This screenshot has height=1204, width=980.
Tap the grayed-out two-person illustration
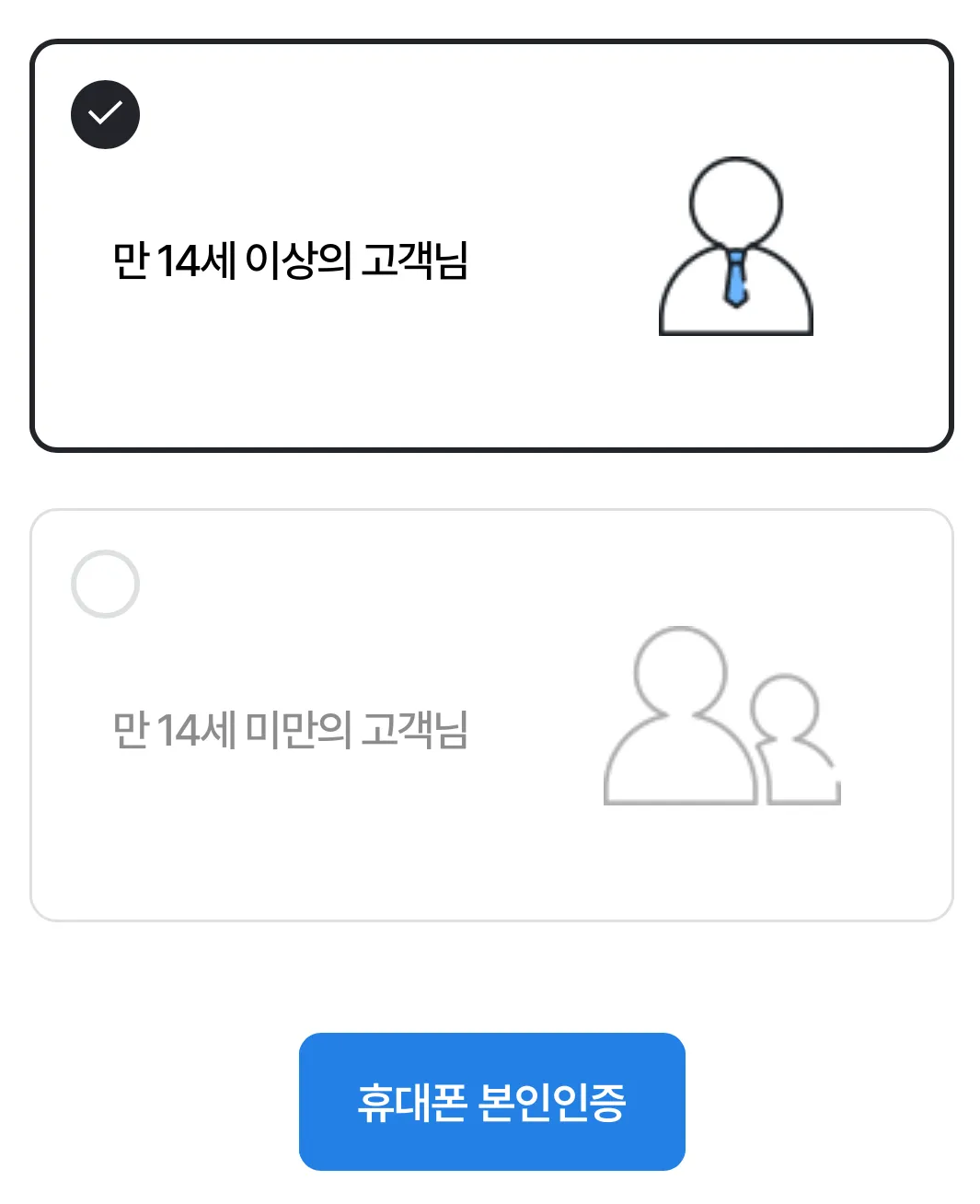coord(722,718)
